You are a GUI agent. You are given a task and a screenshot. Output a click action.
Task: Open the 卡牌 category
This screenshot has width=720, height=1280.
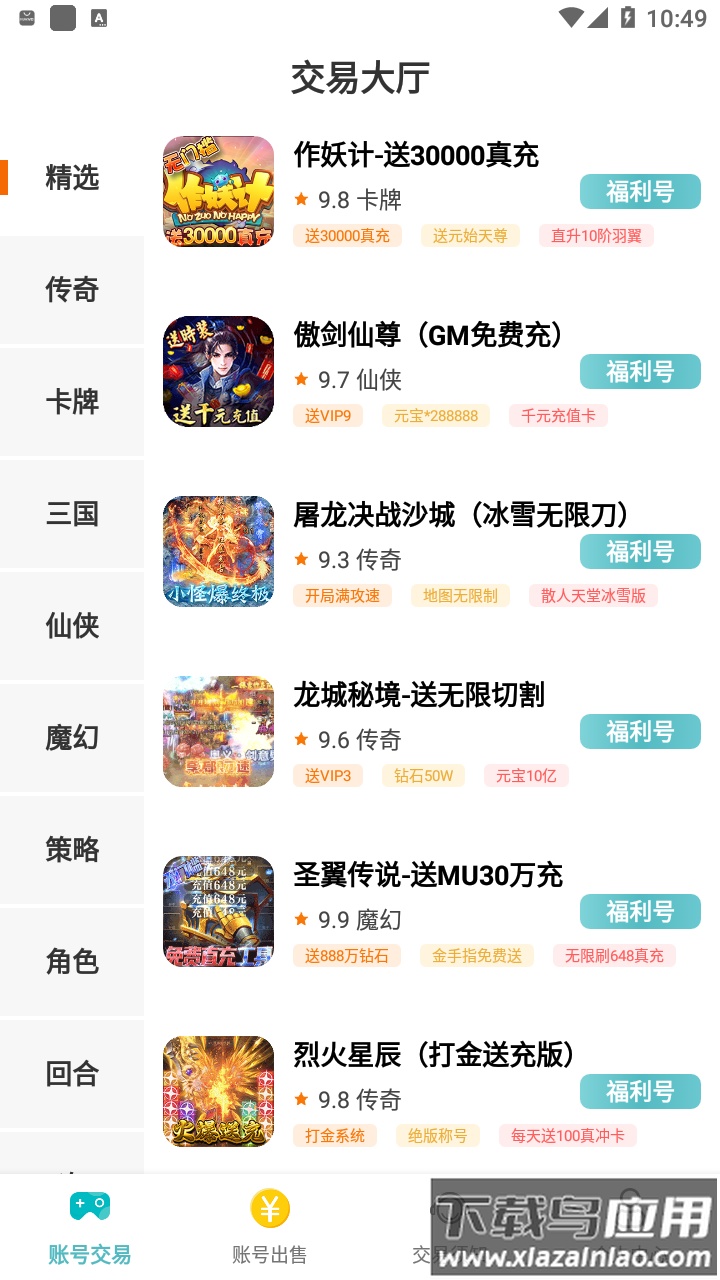[74, 402]
